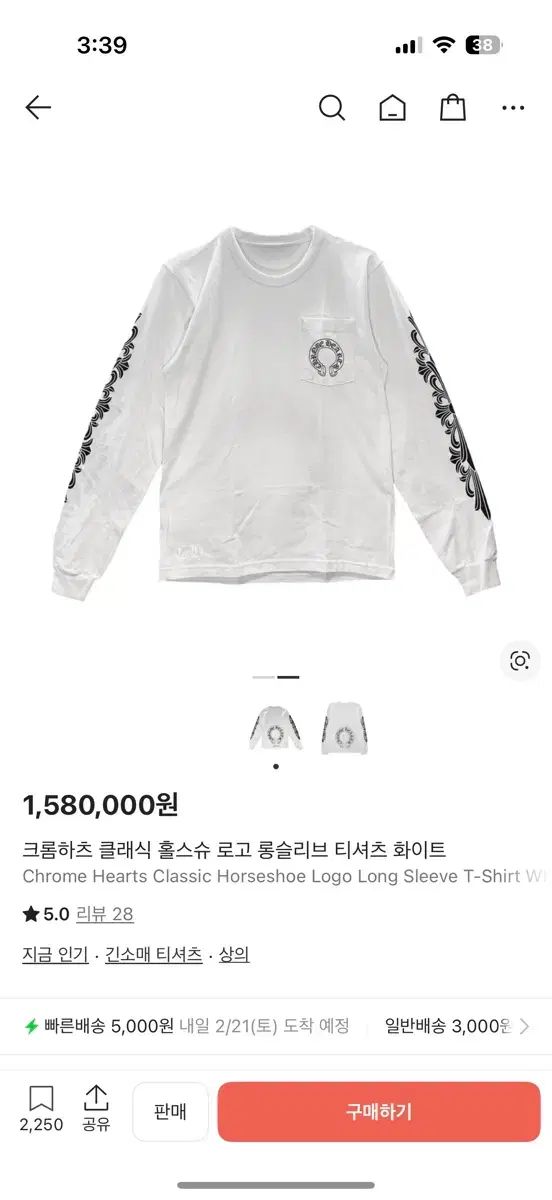Go back using the arrow icon
The width and height of the screenshot is (552, 1200).
(x=38, y=108)
